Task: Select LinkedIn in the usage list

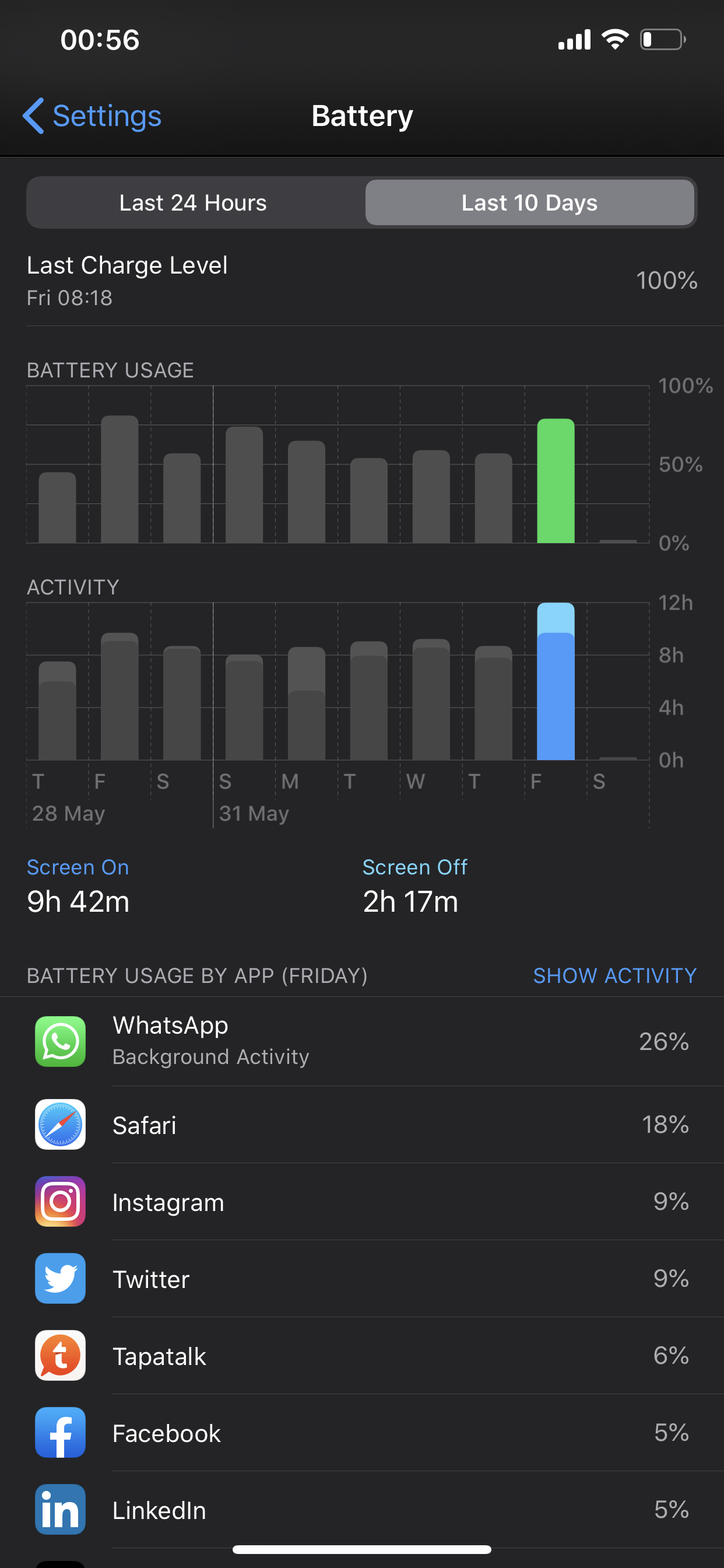Action: coord(361,1510)
